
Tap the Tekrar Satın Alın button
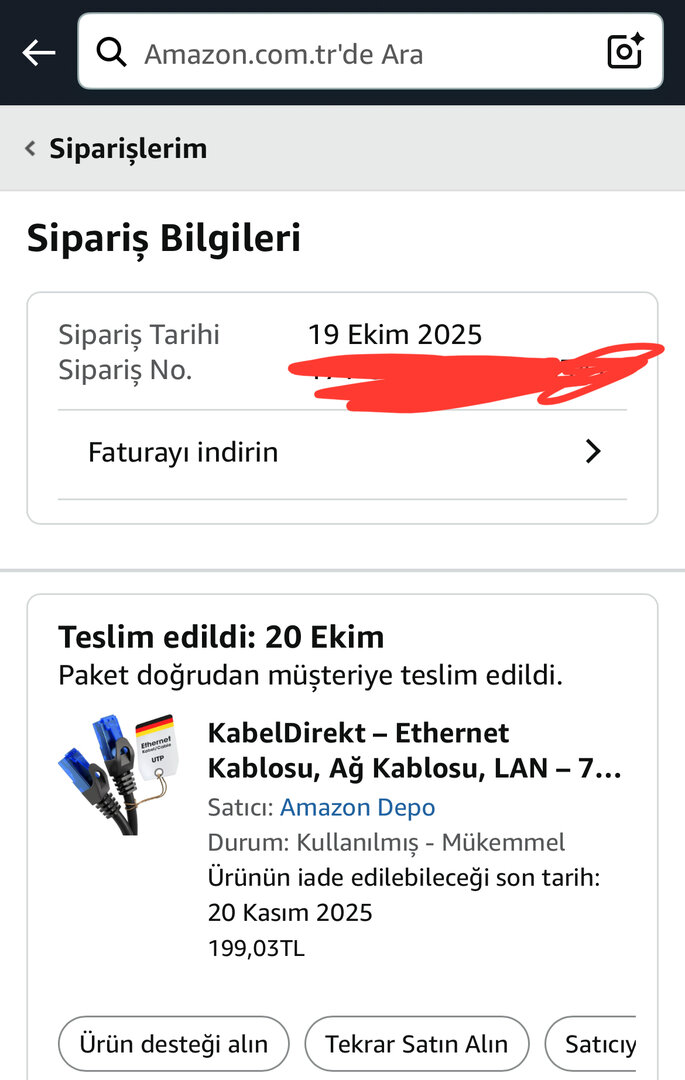[x=416, y=1045]
